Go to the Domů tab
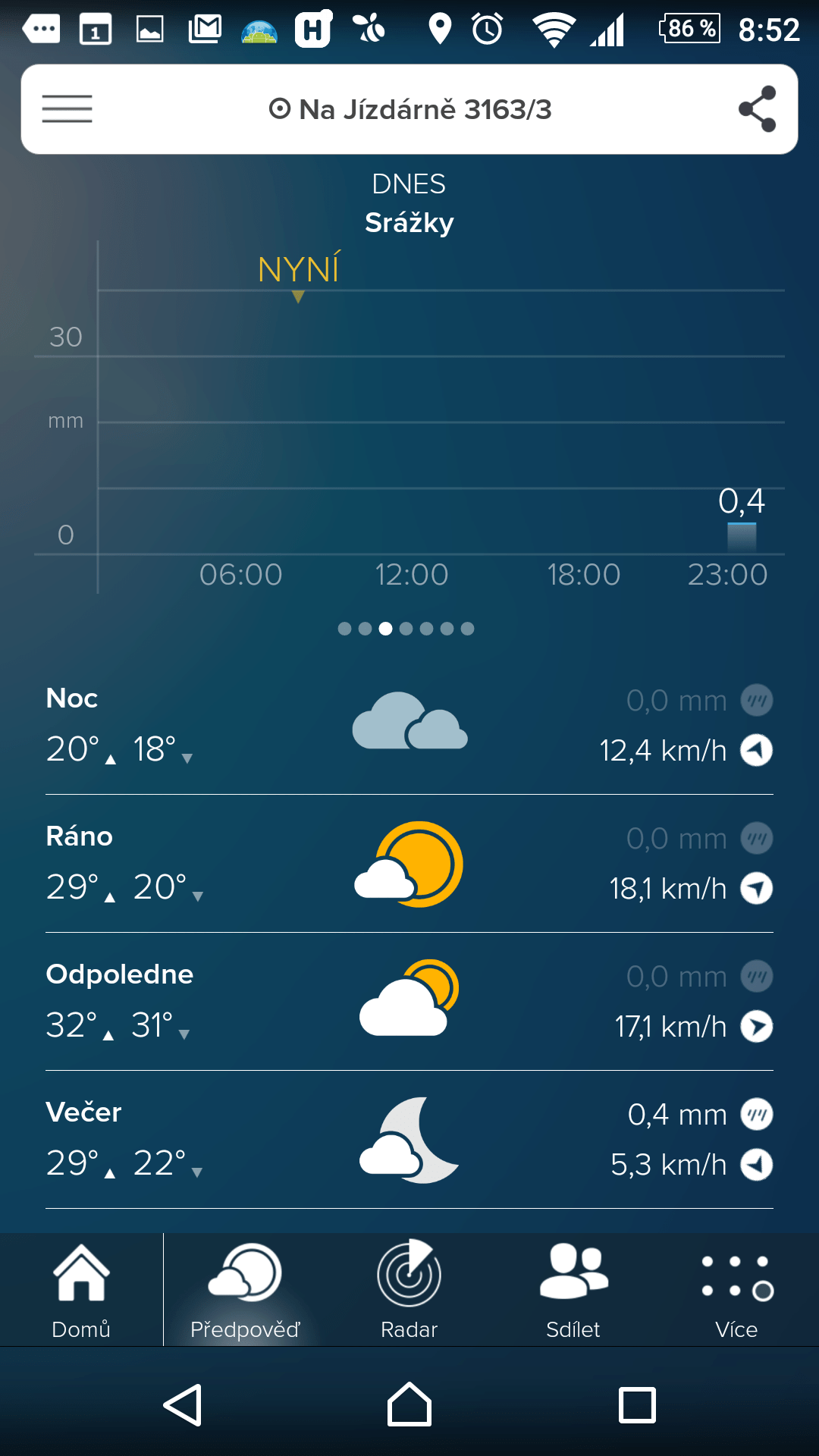The height and width of the screenshot is (1456, 819). [x=81, y=1290]
